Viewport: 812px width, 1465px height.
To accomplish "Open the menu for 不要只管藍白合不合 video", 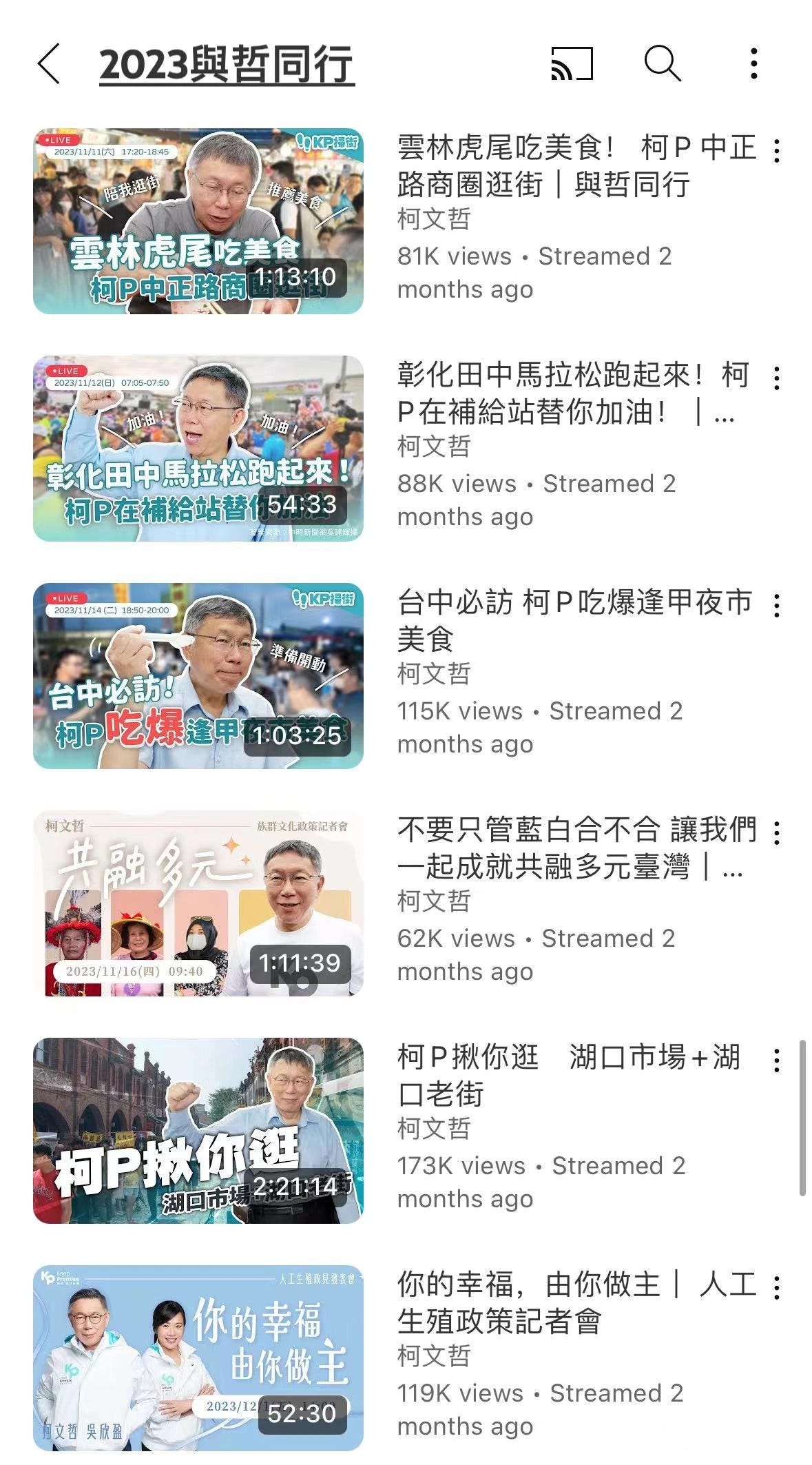I will click(x=777, y=833).
